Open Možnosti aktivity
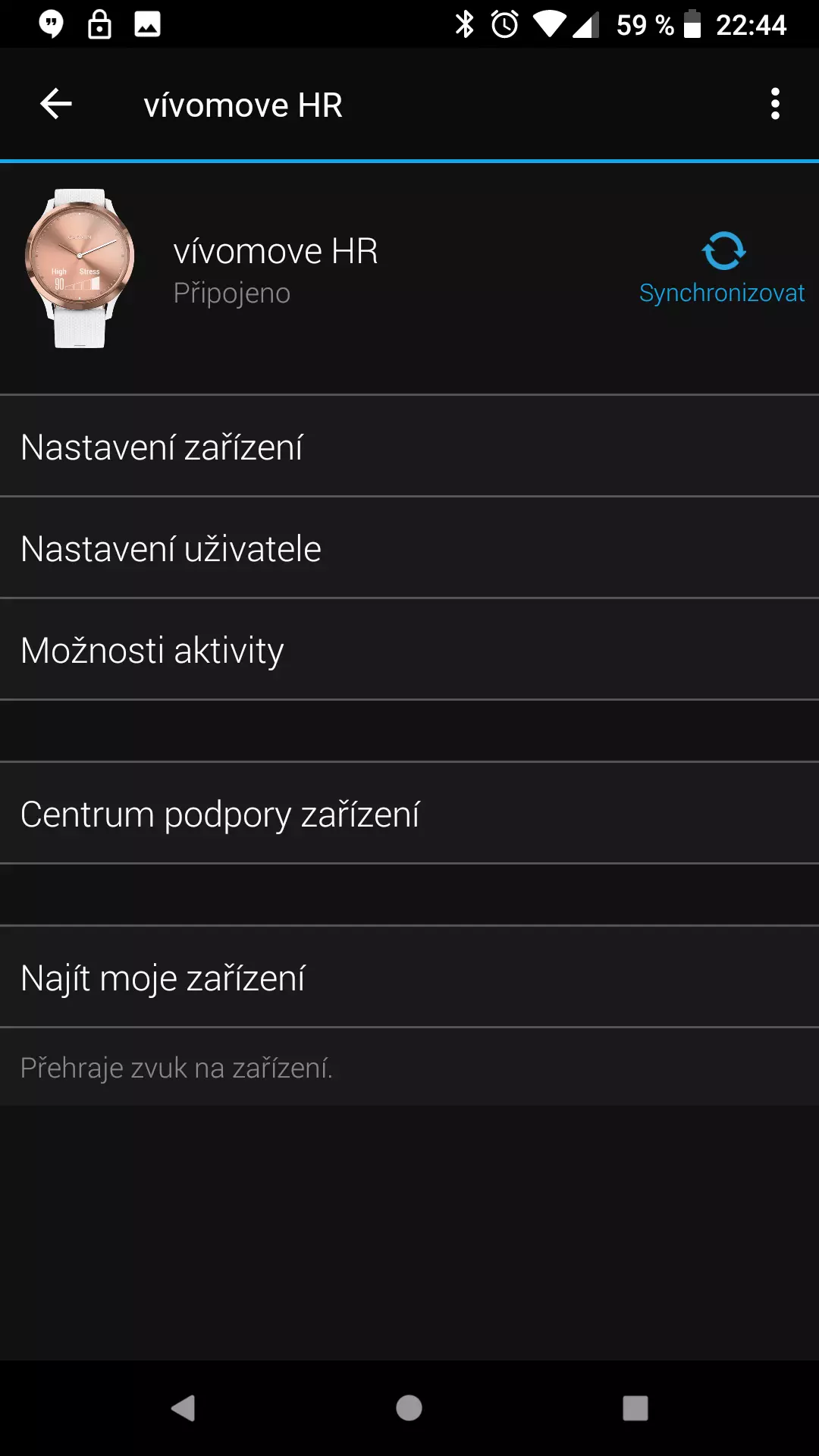This screenshot has width=819, height=1456. point(409,649)
